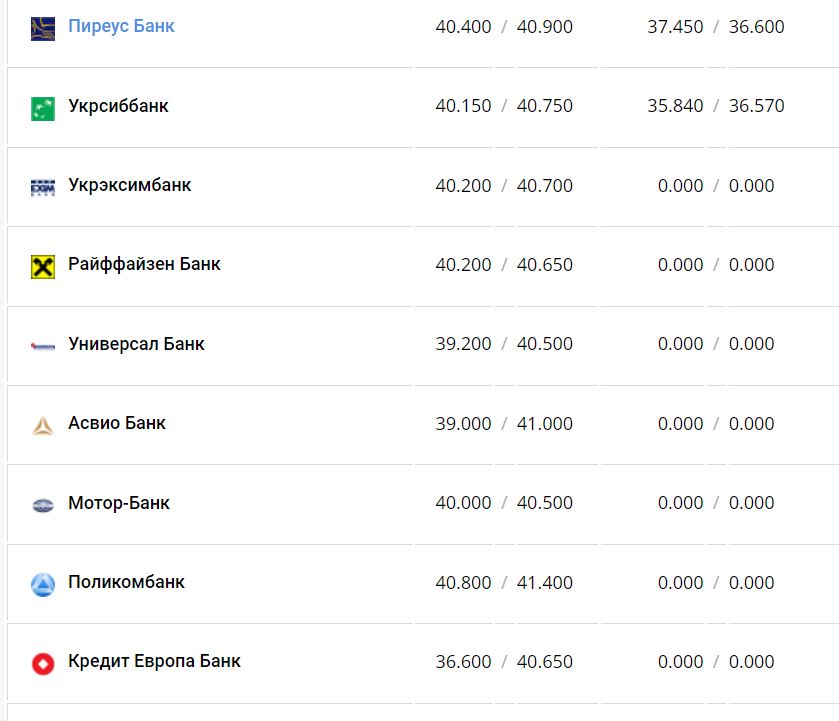This screenshot has height=721, width=839.
Task: Open Райффайзен Банк details
Action: [x=144, y=264]
